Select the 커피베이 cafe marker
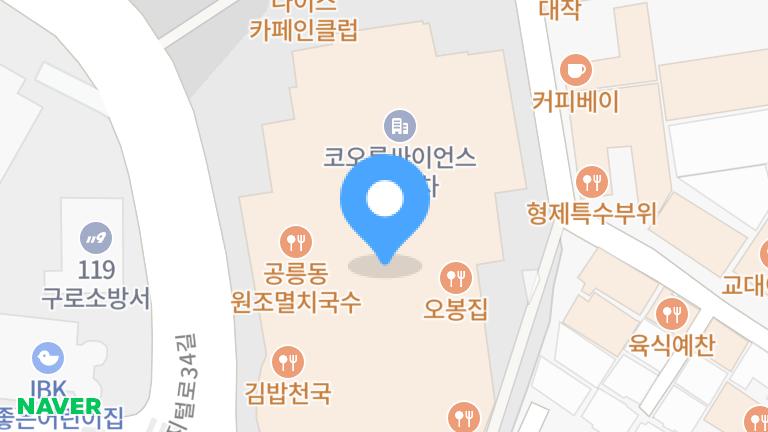 tap(576, 69)
